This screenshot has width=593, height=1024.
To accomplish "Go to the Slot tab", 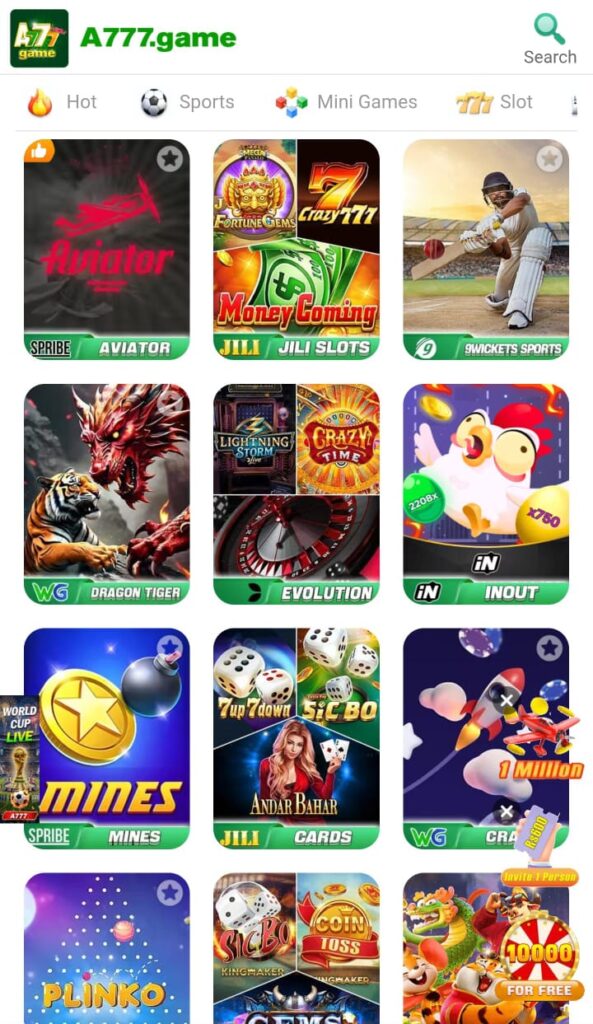I will point(494,103).
